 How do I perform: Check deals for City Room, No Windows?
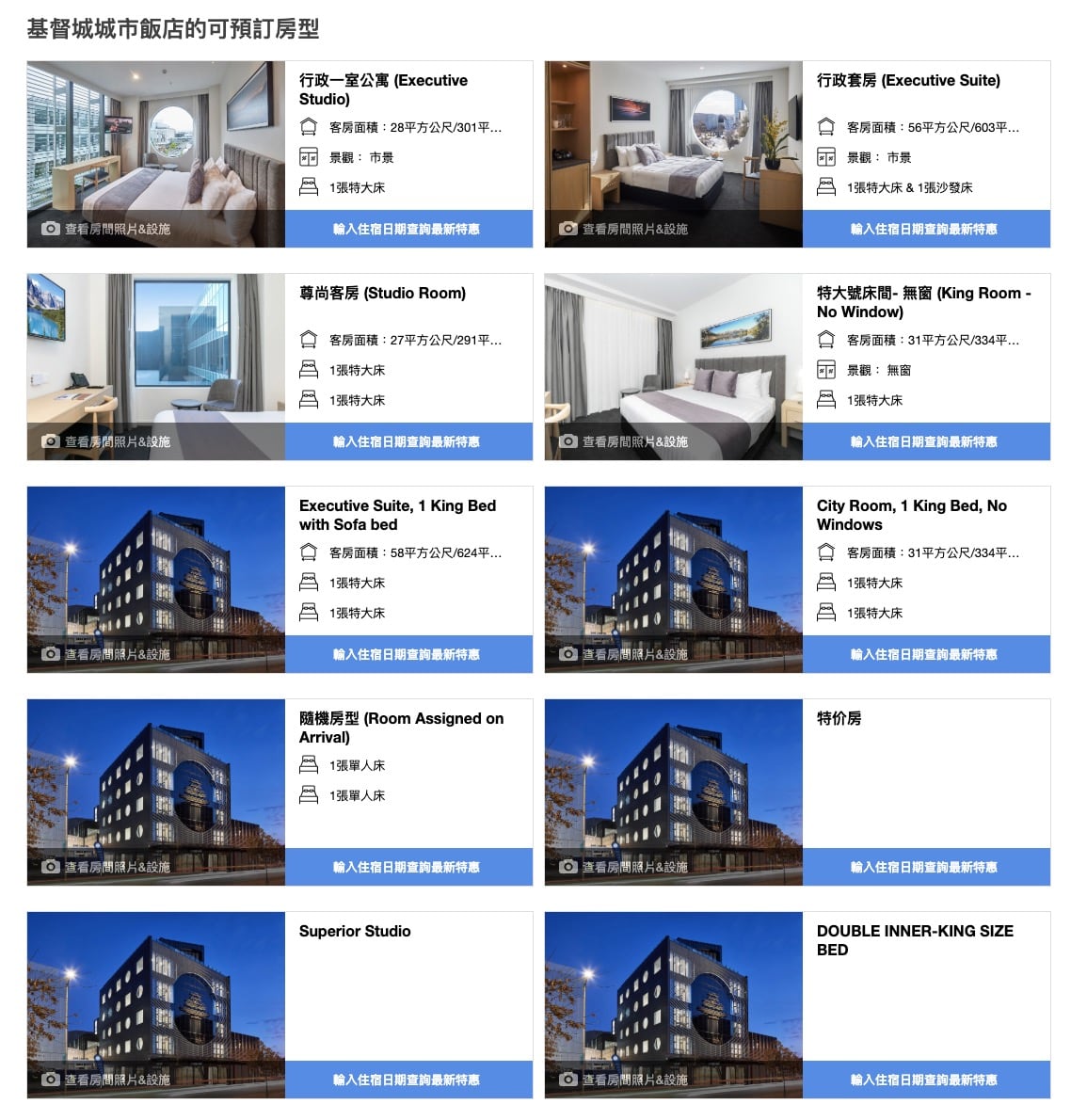(x=925, y=654)
